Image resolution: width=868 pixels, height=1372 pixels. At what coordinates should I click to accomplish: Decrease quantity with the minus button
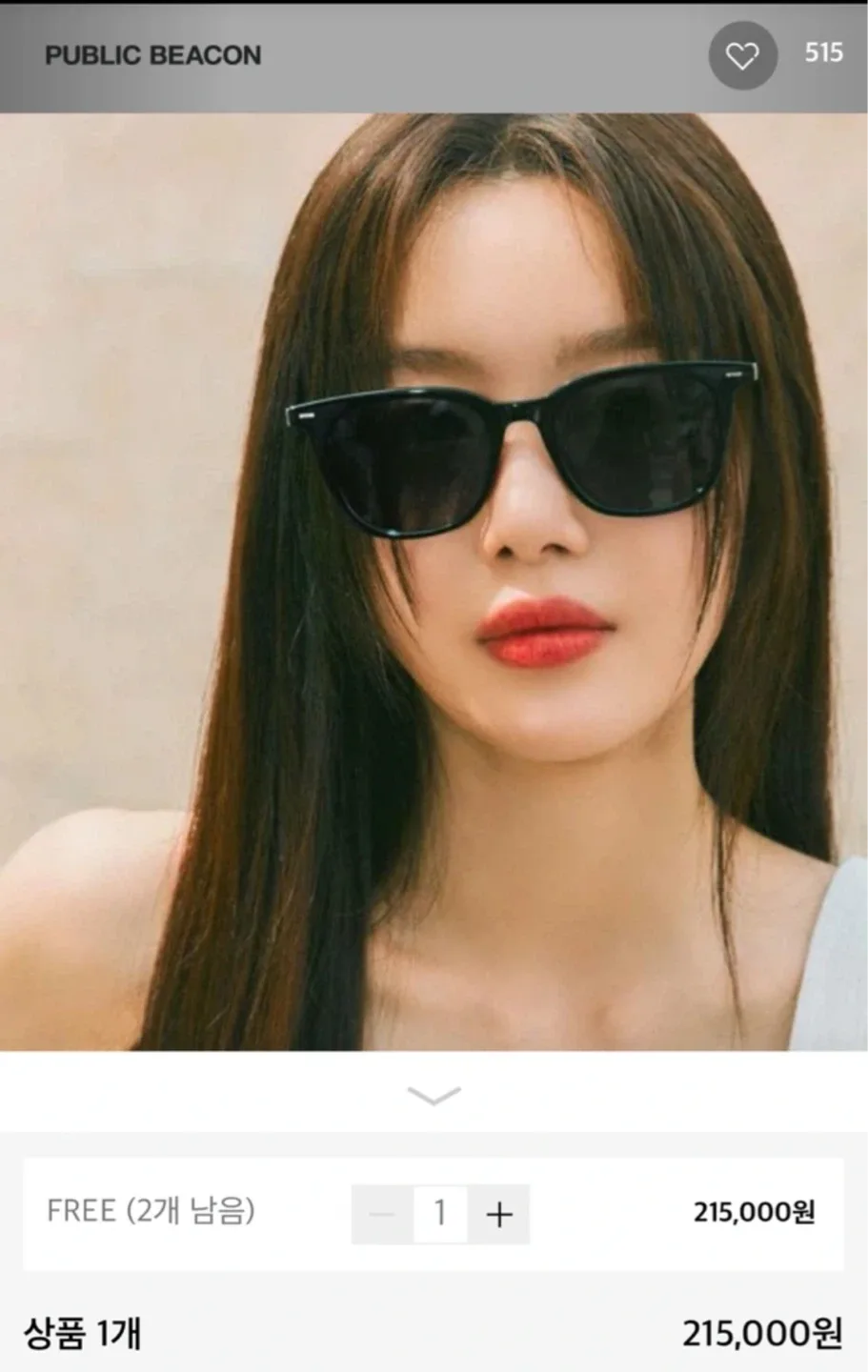click(382, 1214)
